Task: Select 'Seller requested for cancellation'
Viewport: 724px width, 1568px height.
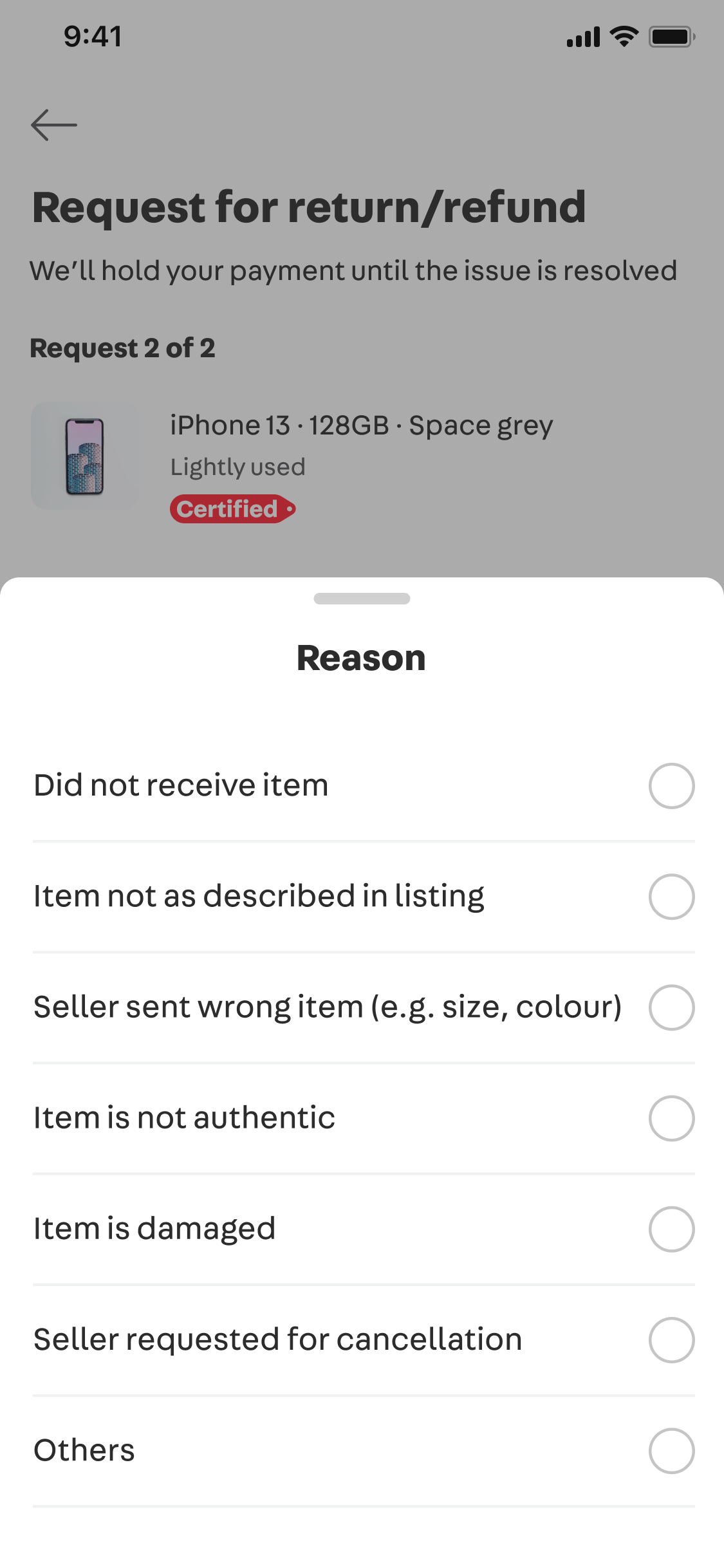Action: 364,1339
